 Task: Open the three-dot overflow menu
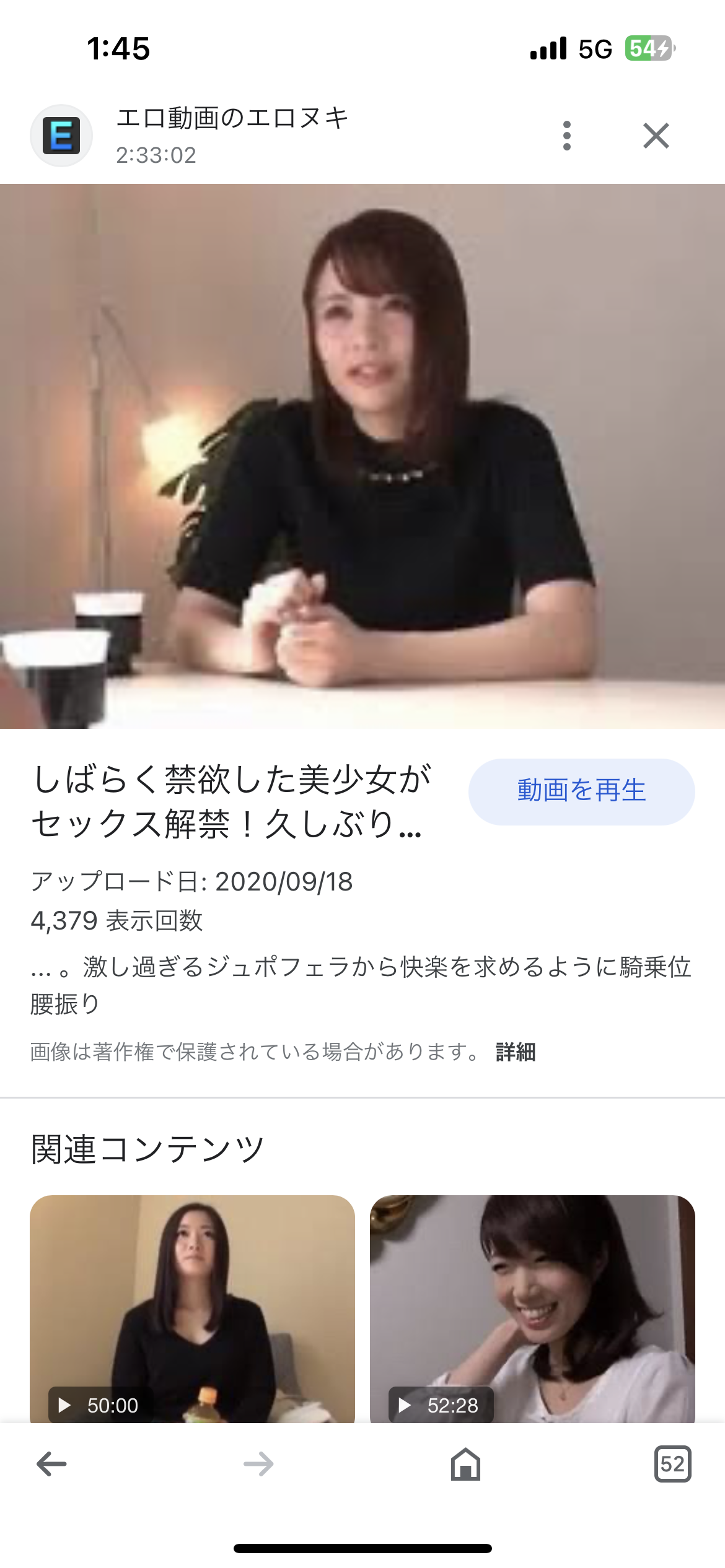[568, 136]
